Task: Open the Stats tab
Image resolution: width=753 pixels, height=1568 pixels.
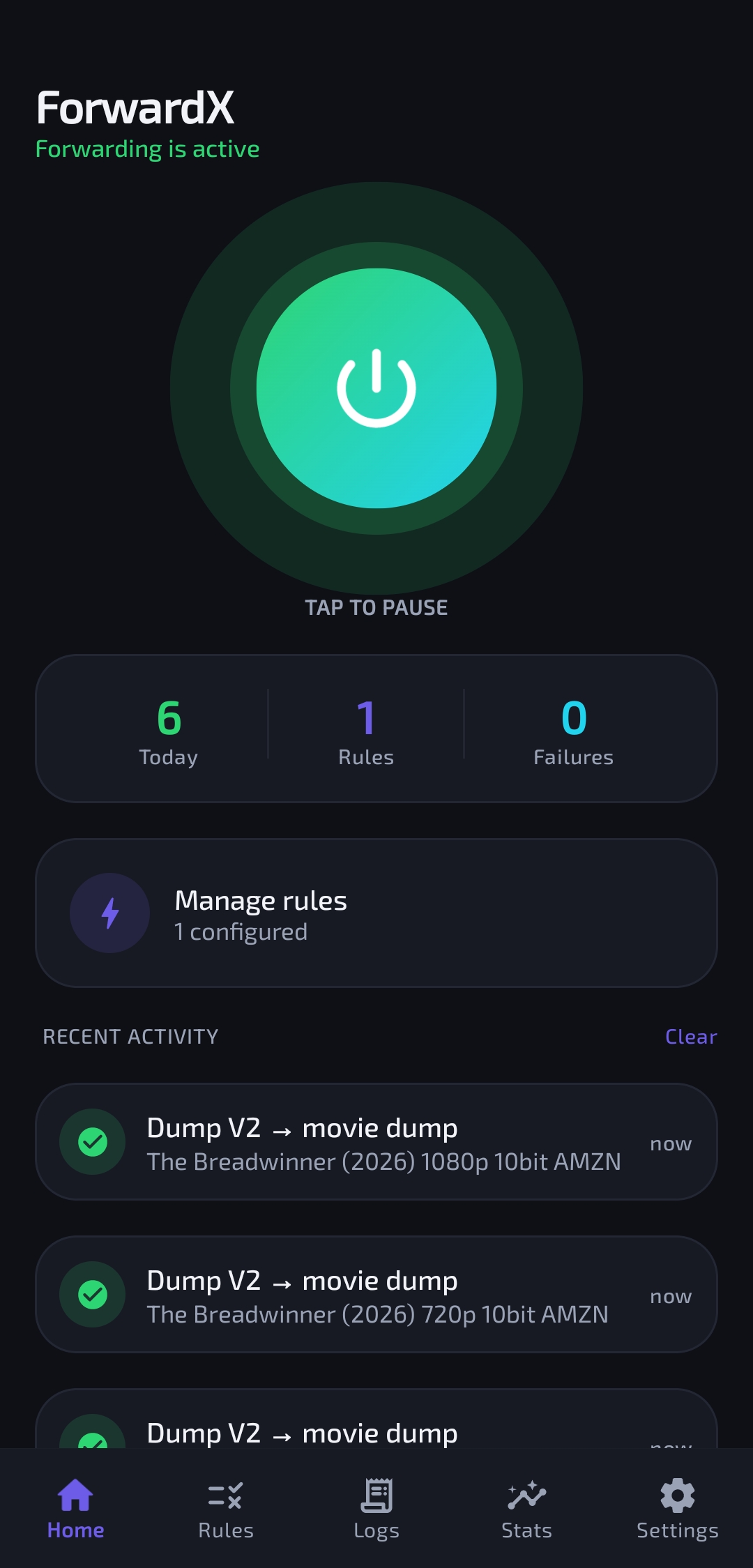Action: [527, 1509]
